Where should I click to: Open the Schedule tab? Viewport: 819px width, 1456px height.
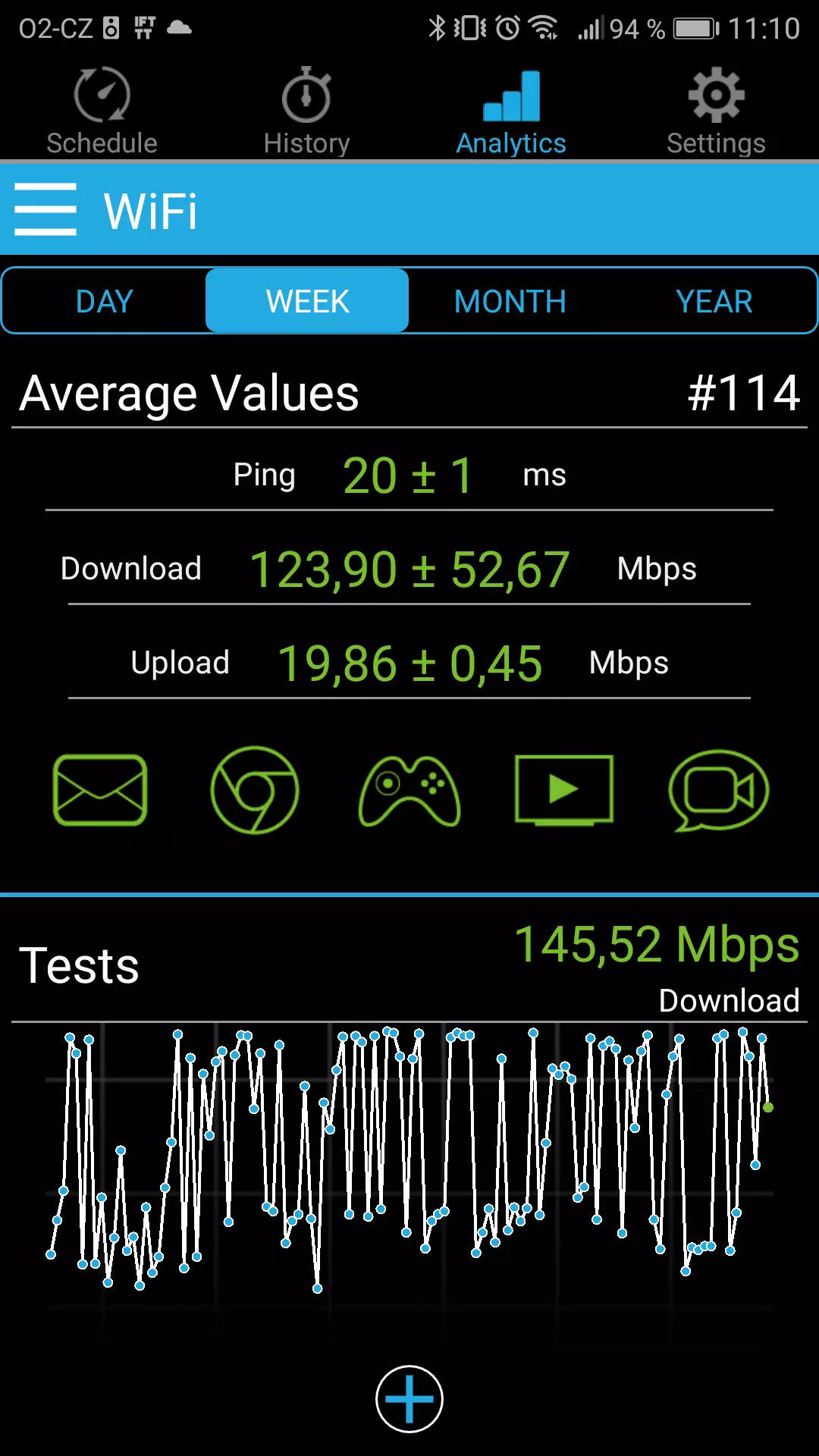tap(102, 111)
